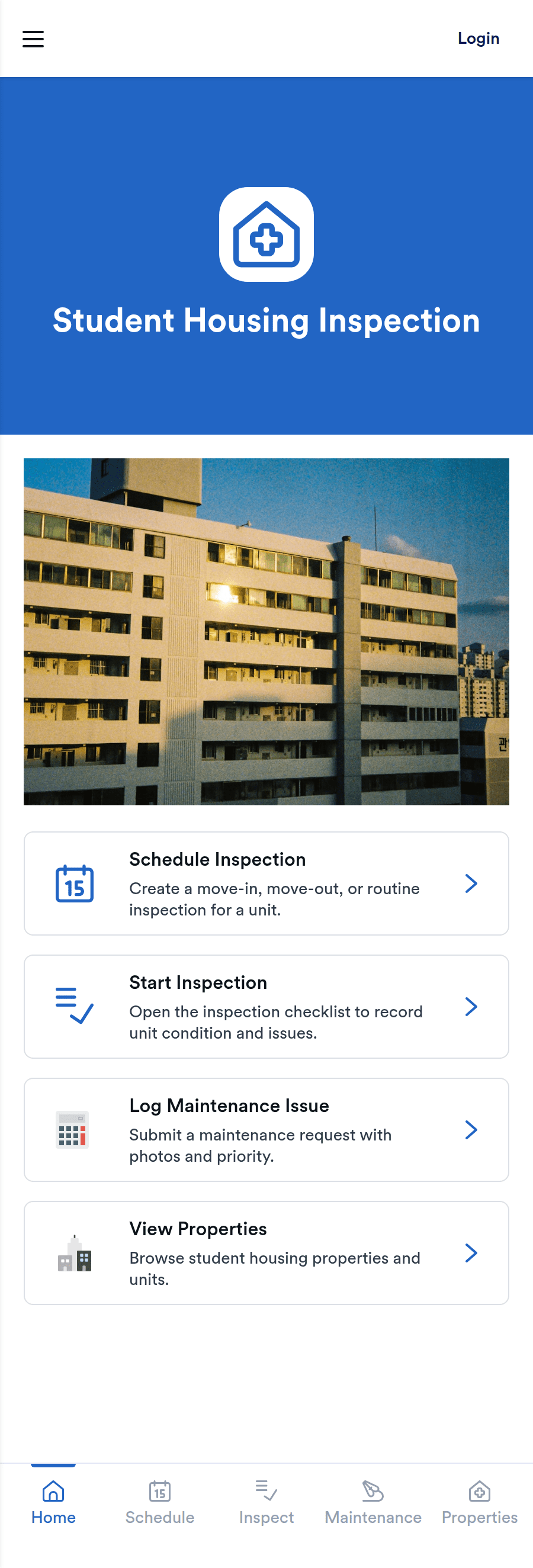Switch to the Properties tab
The width and height of the screenshot is (533, 1568).
click(480, 1502)
